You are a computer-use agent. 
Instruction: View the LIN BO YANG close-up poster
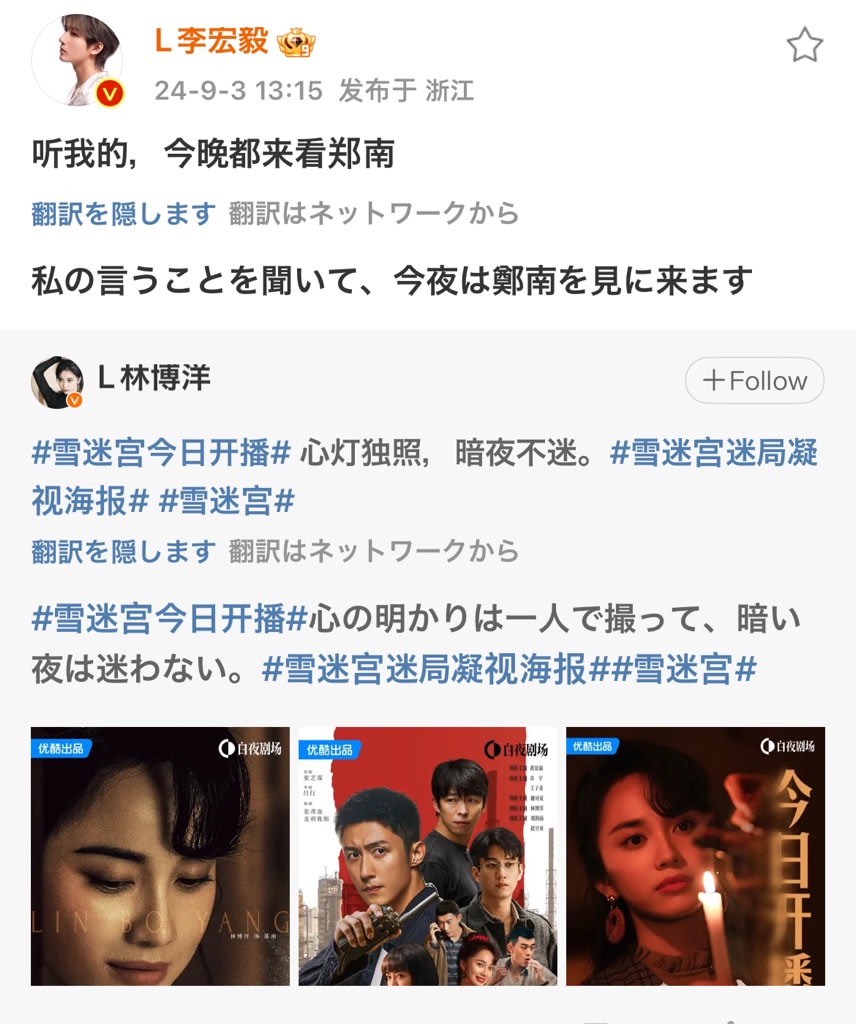click(160, 856)
